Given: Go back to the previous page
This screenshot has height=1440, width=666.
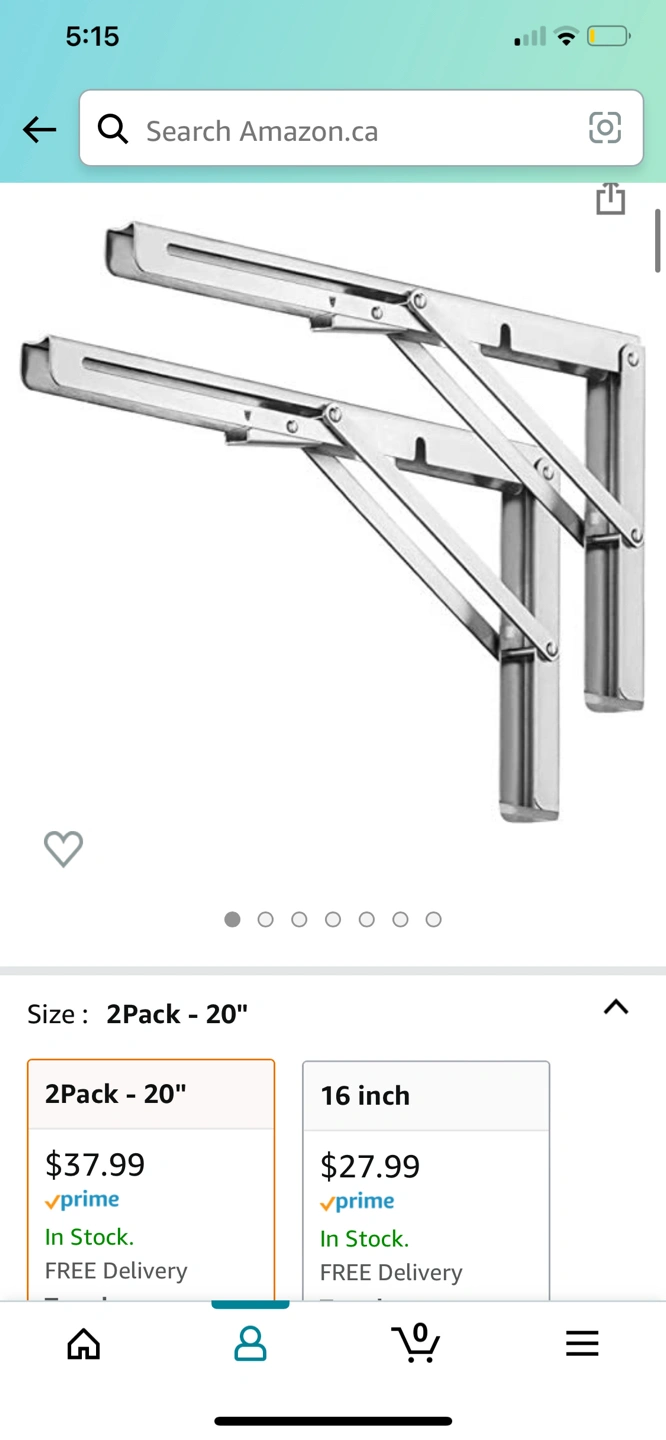Looking at the screenshot, I should [40, 129].
